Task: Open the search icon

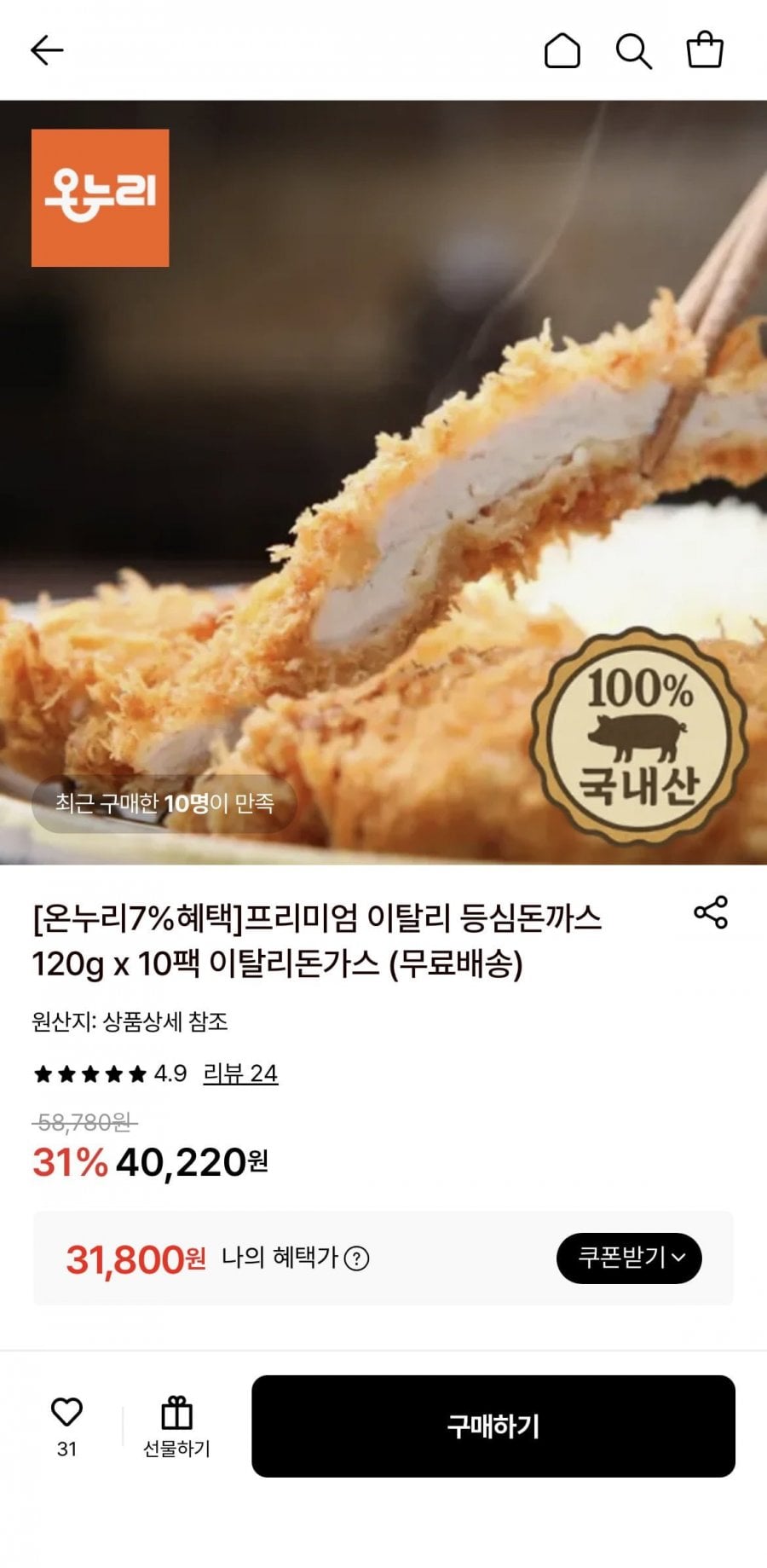Action: coord(633,50)
